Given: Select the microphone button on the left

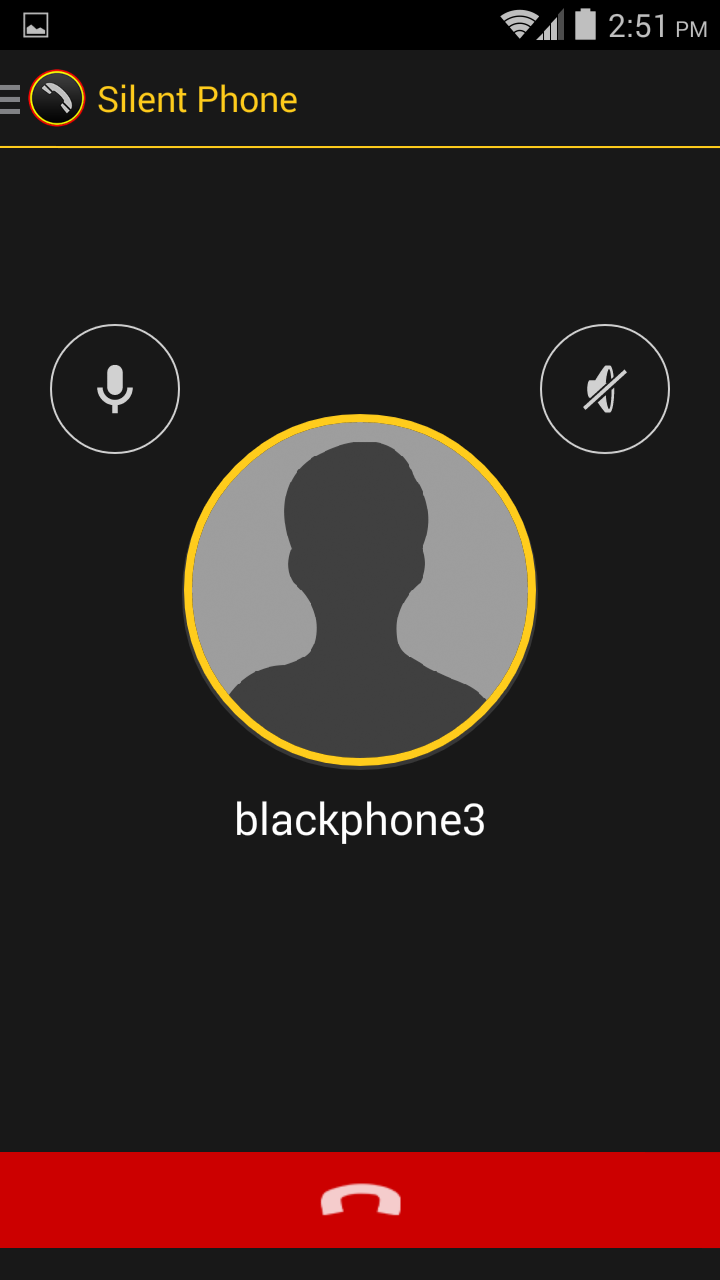Looking at the screenshot, I should tap(115, 389).
